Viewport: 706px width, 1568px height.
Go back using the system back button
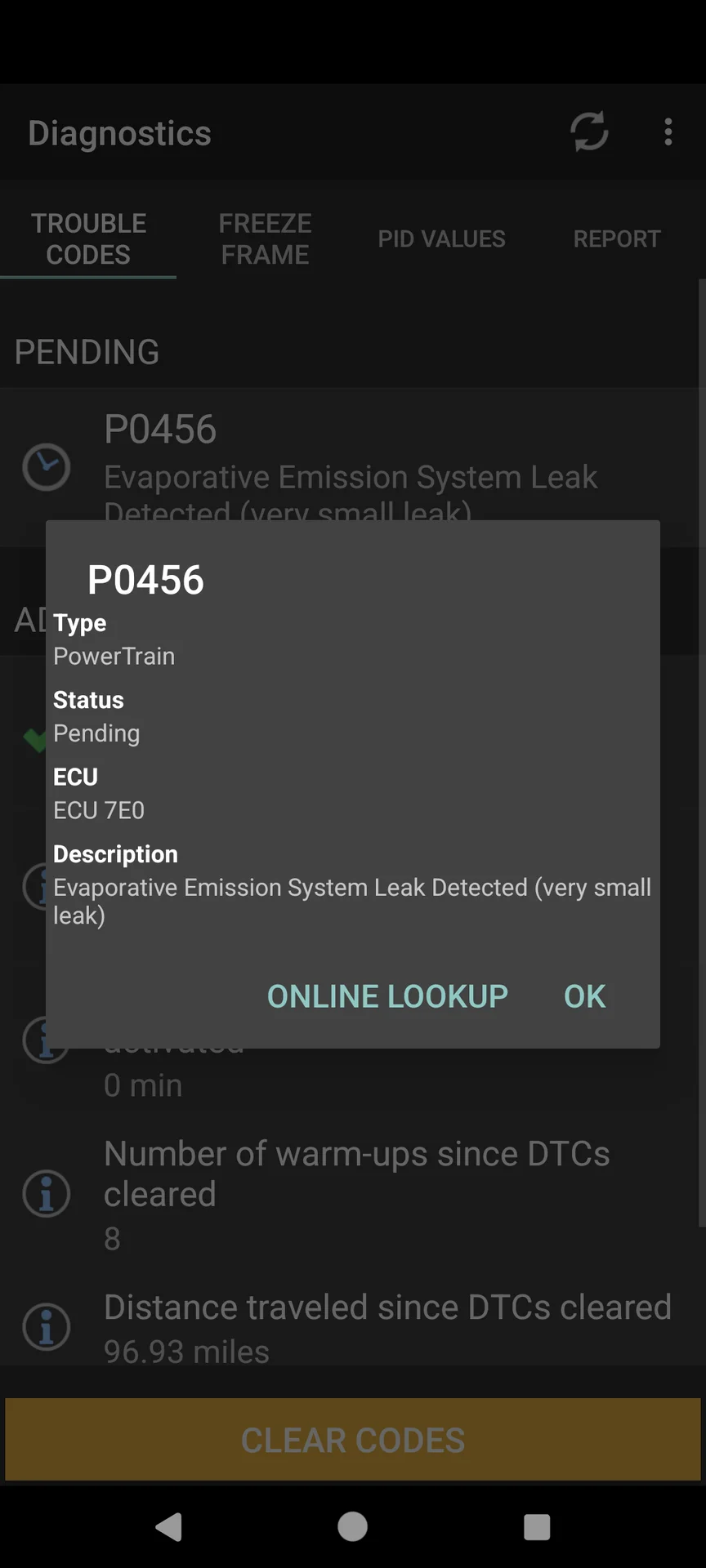click(169, 1526)
